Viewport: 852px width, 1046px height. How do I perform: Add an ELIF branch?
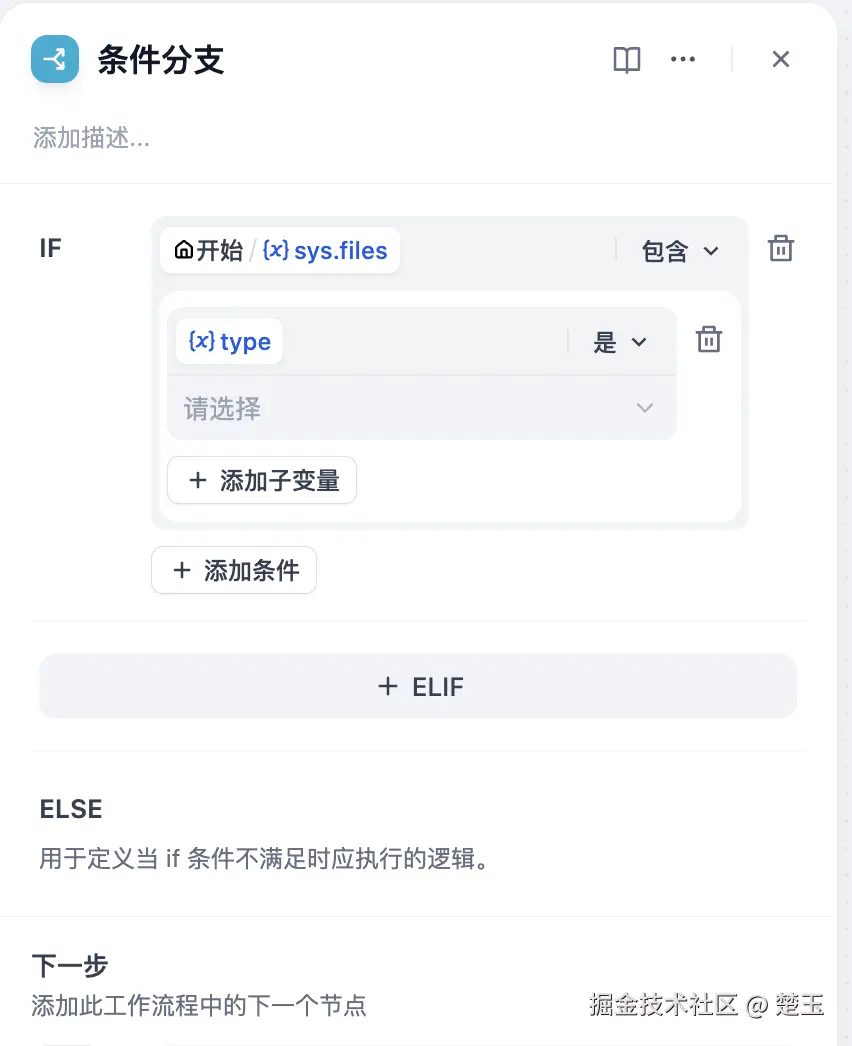(x=418, y=687)
